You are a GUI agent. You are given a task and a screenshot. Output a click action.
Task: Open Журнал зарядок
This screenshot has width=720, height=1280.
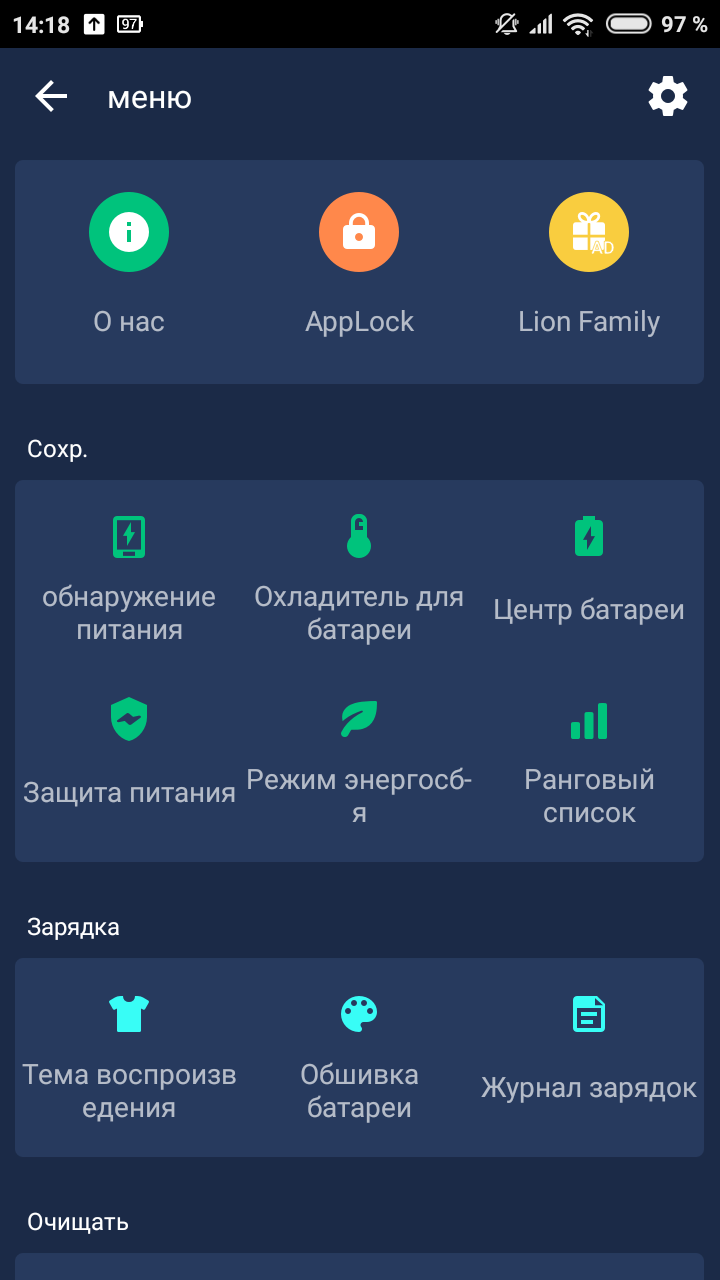tap(589, 1058)
